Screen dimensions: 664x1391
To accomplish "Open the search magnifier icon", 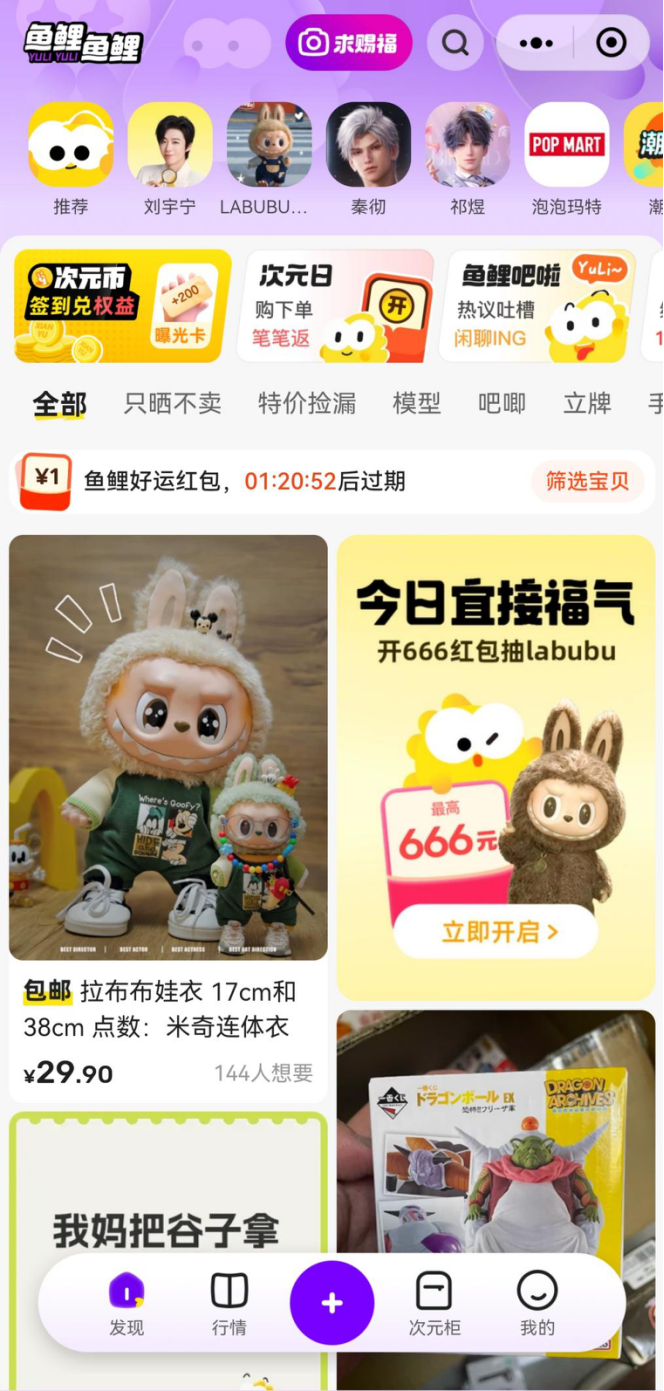I will tap(456, 43).
